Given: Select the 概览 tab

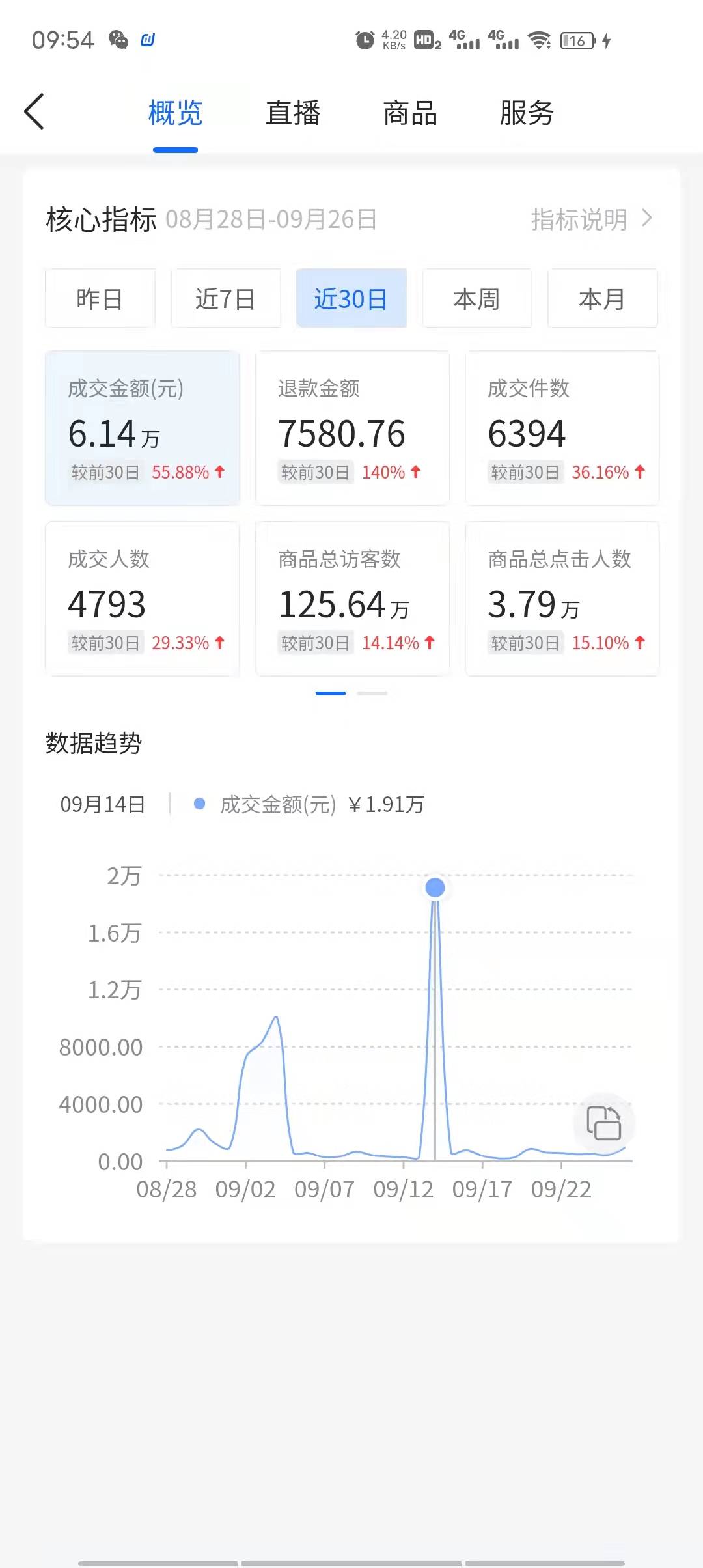Looking at the screenshot, I should 175,113.
